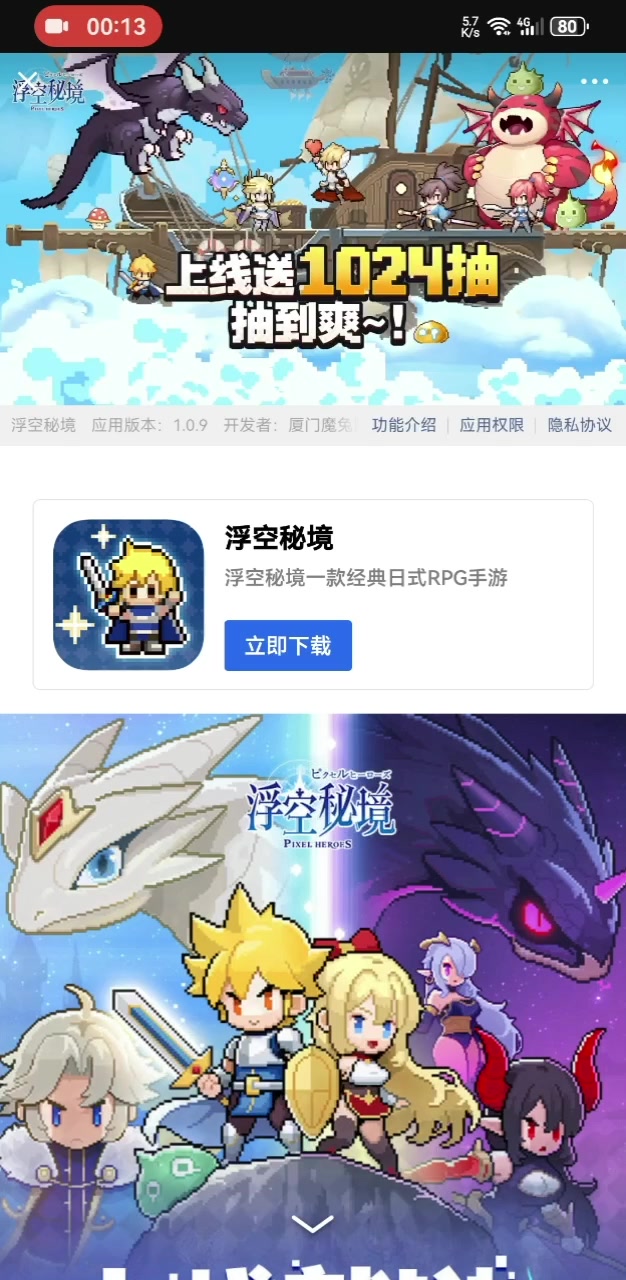
Task: View the 应用权限 details
Action: point(492,425)
